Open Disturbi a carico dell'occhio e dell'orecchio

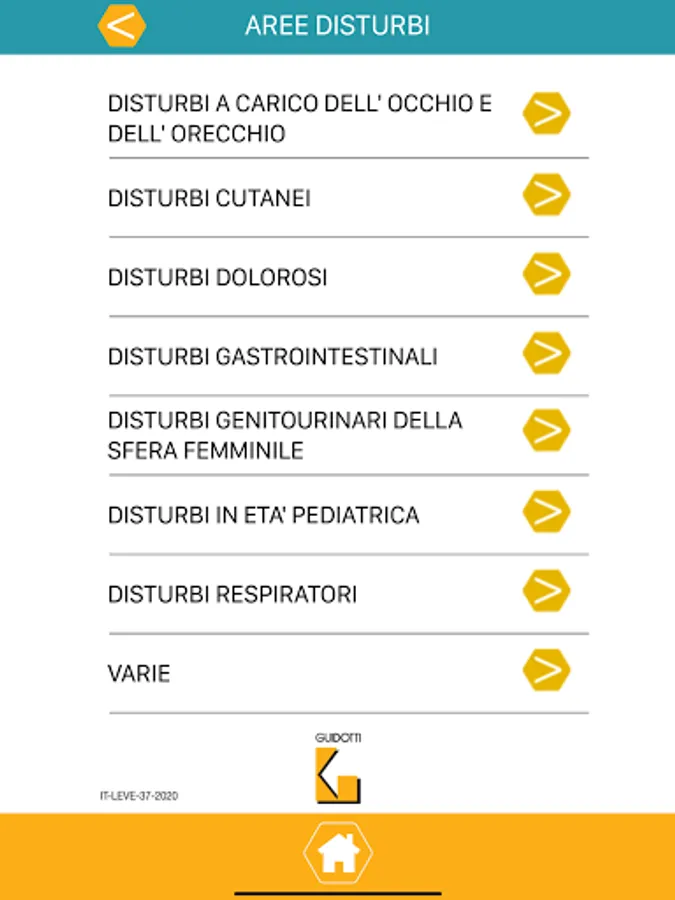pos(546,114)
